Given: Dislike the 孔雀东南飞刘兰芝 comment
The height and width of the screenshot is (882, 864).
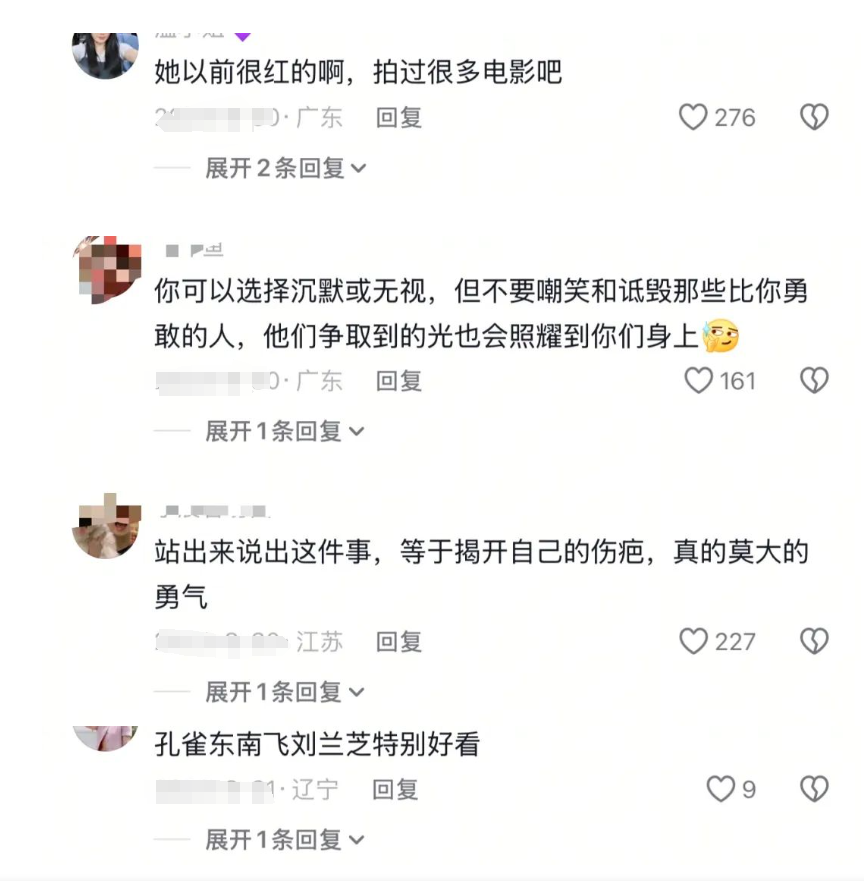Looking at the screenshot, I should [x=814, y=789].
